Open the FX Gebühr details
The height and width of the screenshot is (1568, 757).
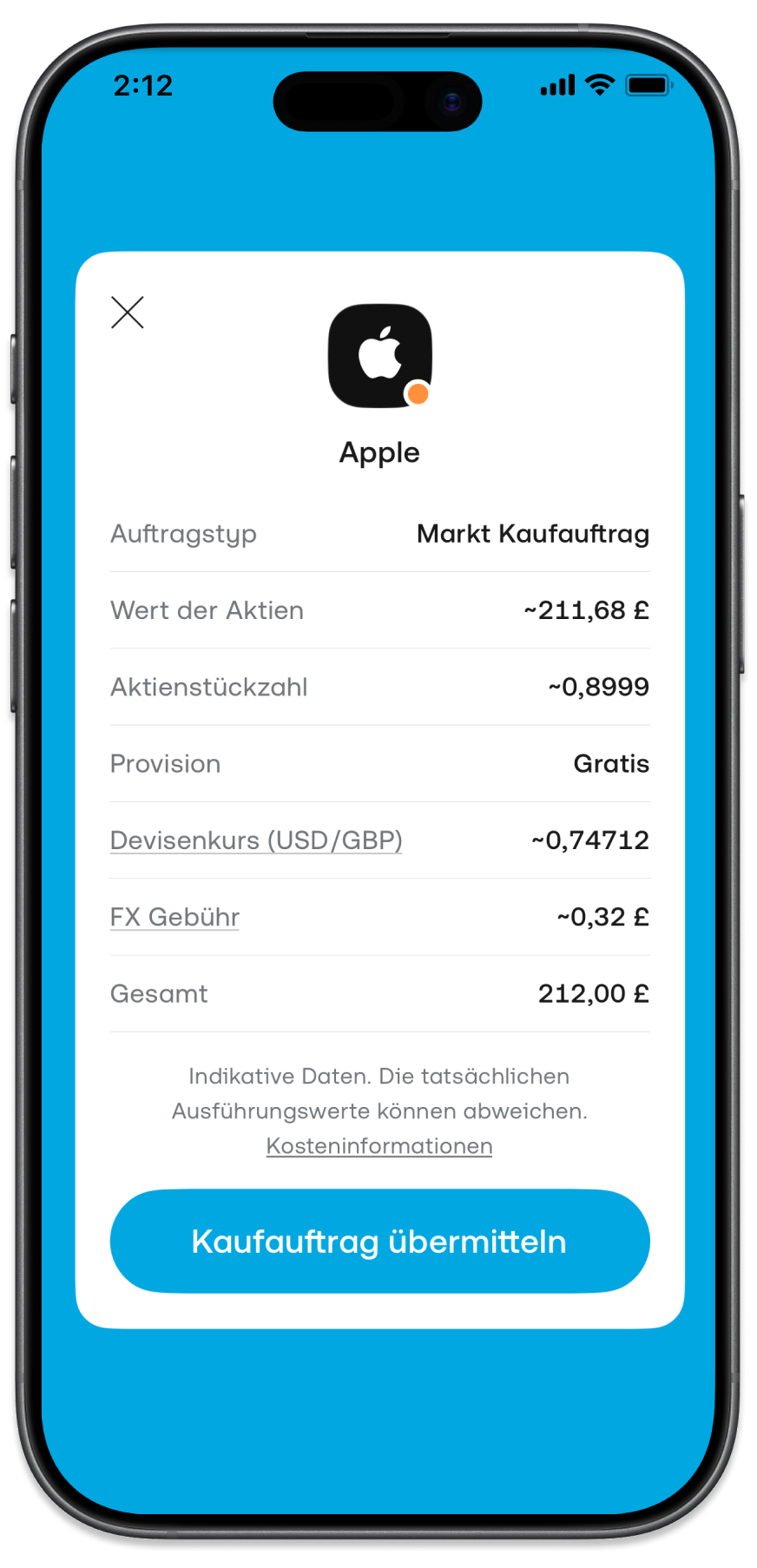(174, 917)
